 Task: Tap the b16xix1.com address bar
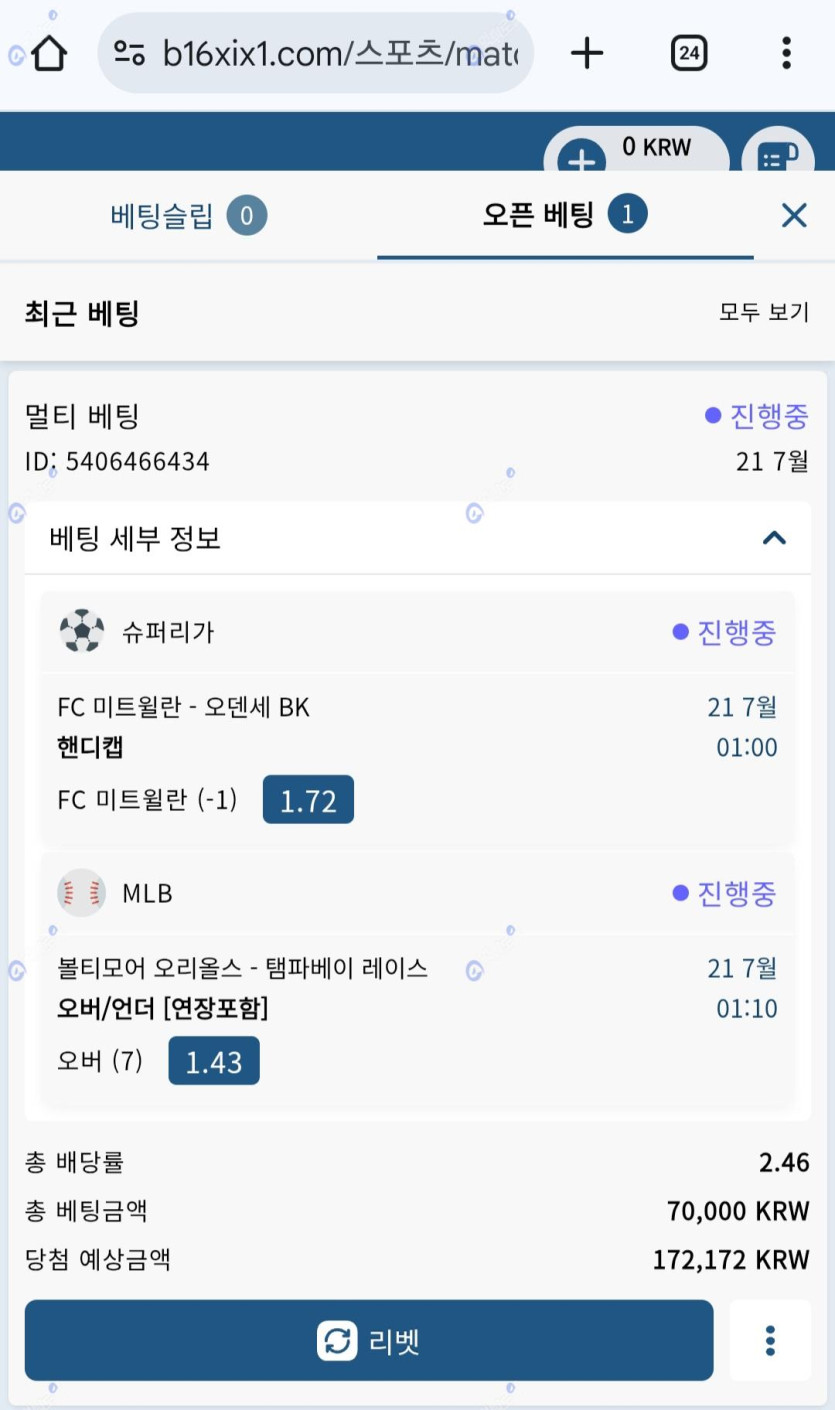[316, 53]
